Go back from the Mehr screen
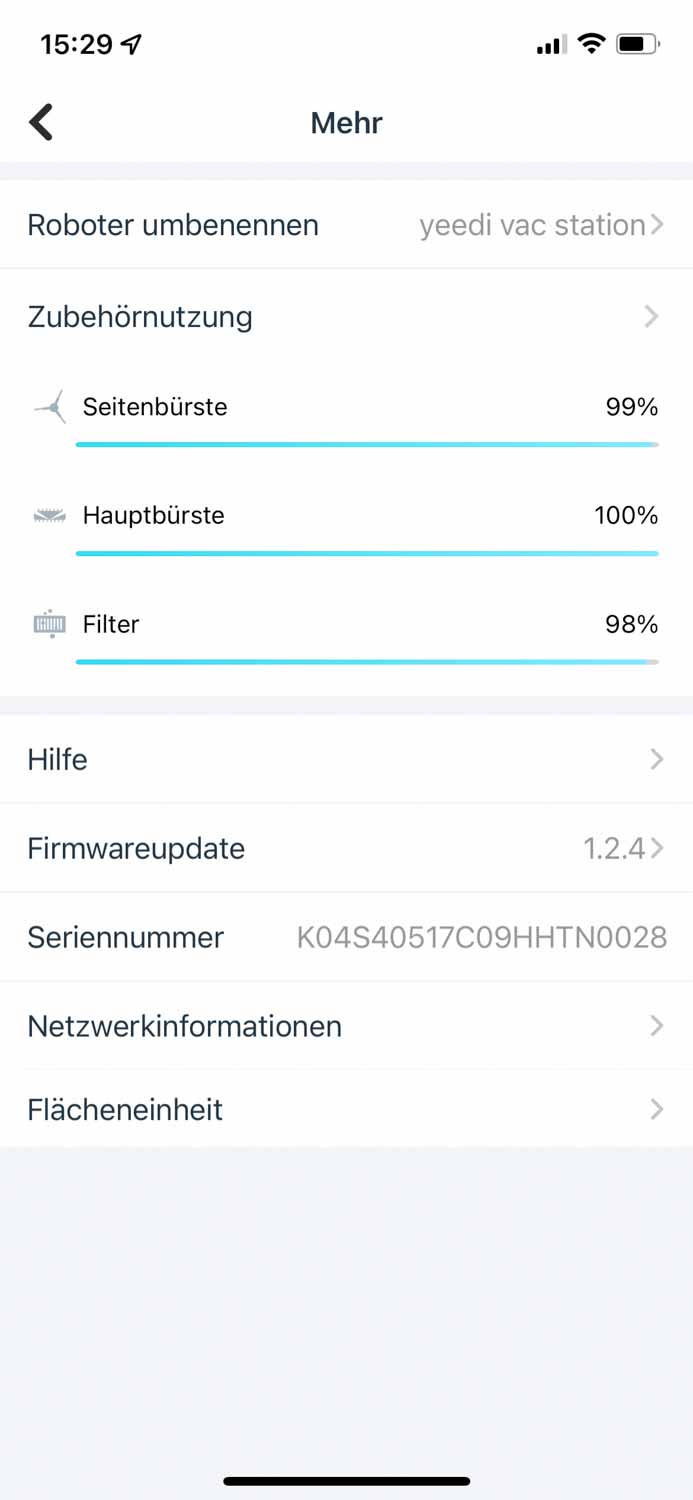Screen dimensions: 693x1500 [x=41, y=123]
